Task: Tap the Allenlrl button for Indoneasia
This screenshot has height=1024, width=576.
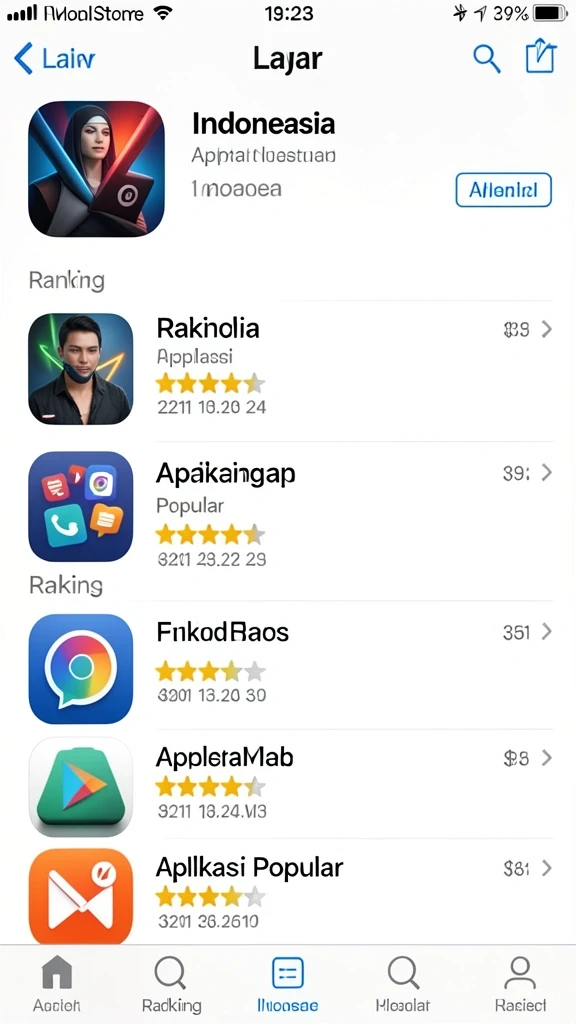Action: [x=504, y=190]
